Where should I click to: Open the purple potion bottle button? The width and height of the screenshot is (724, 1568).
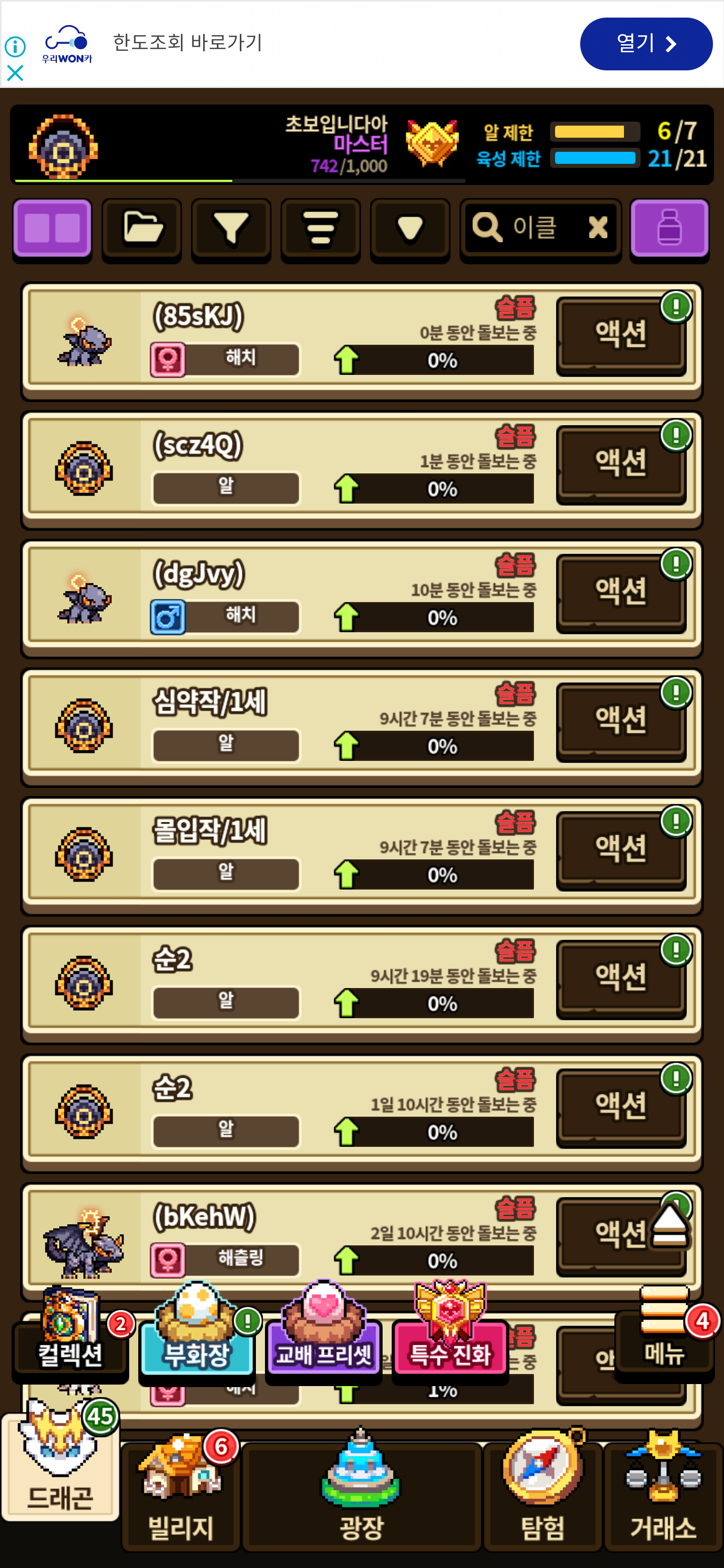point(669,229)
